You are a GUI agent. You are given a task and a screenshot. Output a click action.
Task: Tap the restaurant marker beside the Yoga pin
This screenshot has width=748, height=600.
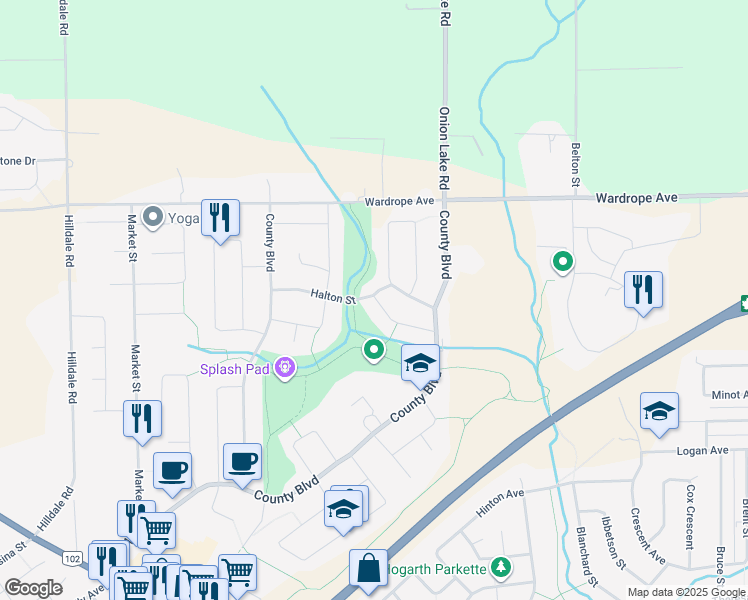pos(220,218)
